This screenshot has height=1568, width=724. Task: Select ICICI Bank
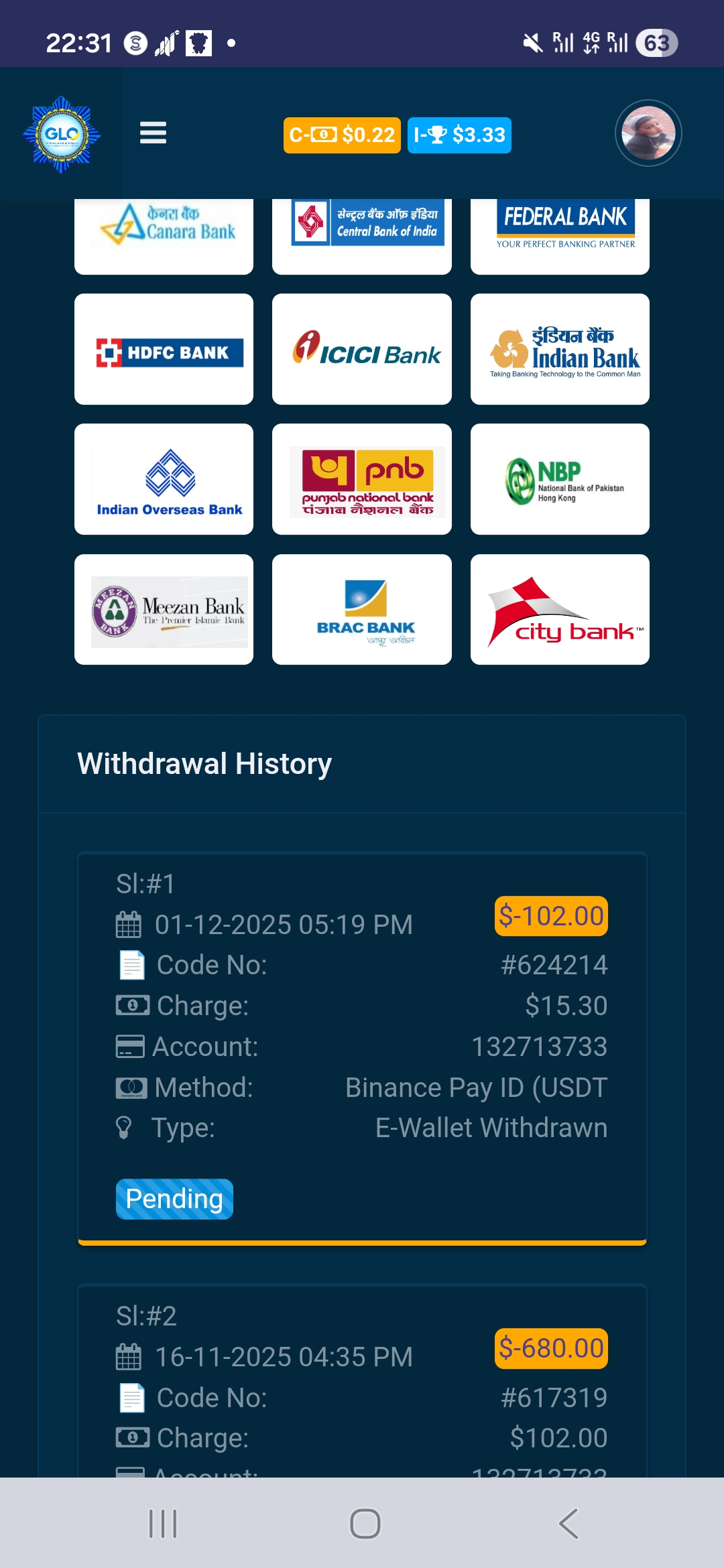[x=362, y=349]
